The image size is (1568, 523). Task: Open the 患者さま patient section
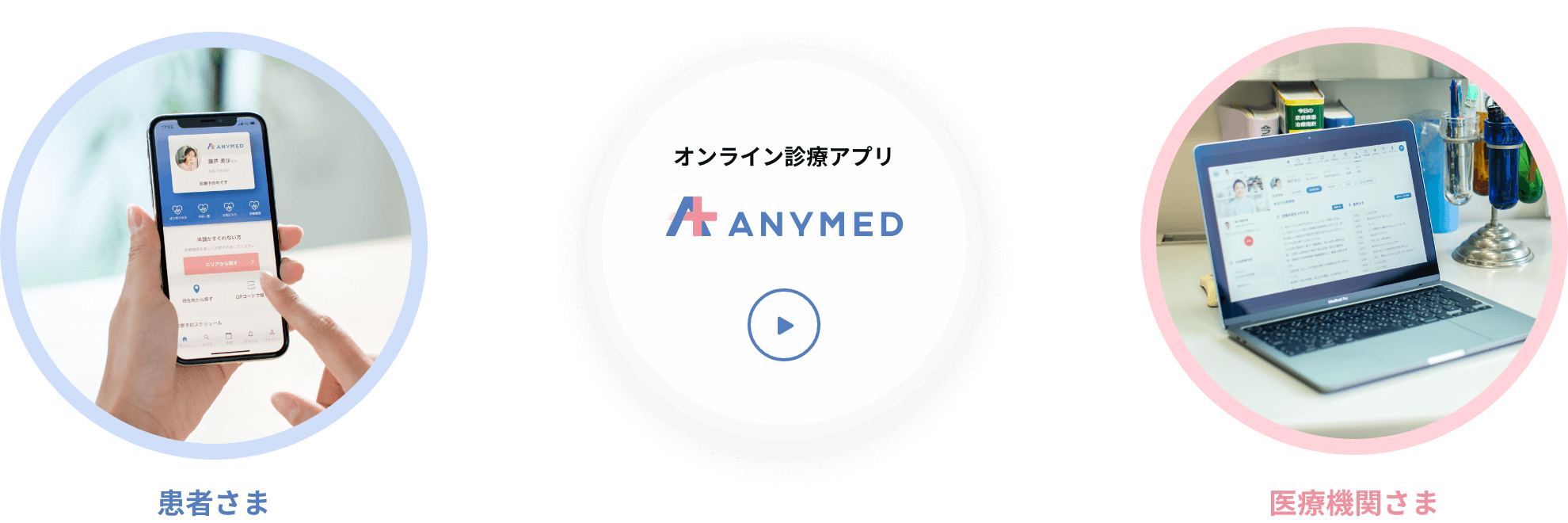click(x=214, y=502)
